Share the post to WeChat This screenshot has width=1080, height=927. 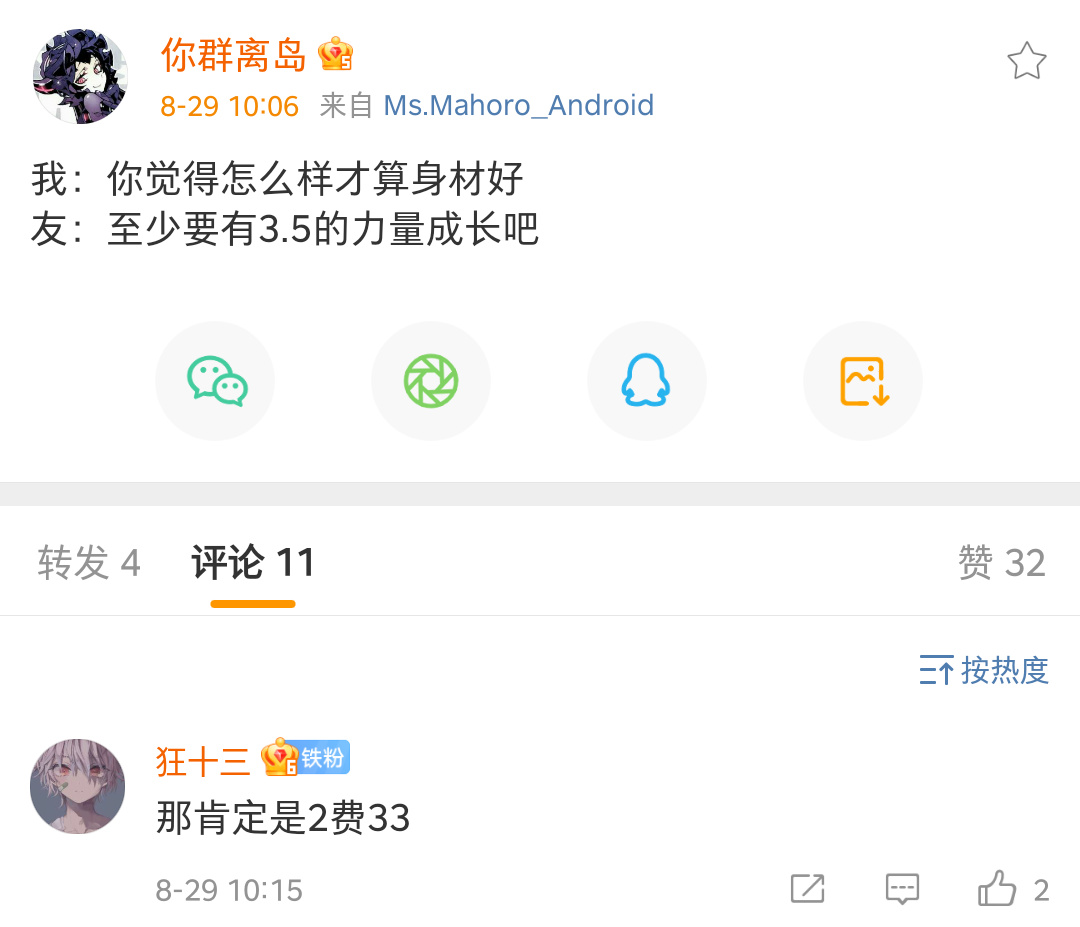pyautogui.click(x=215, y=381)
